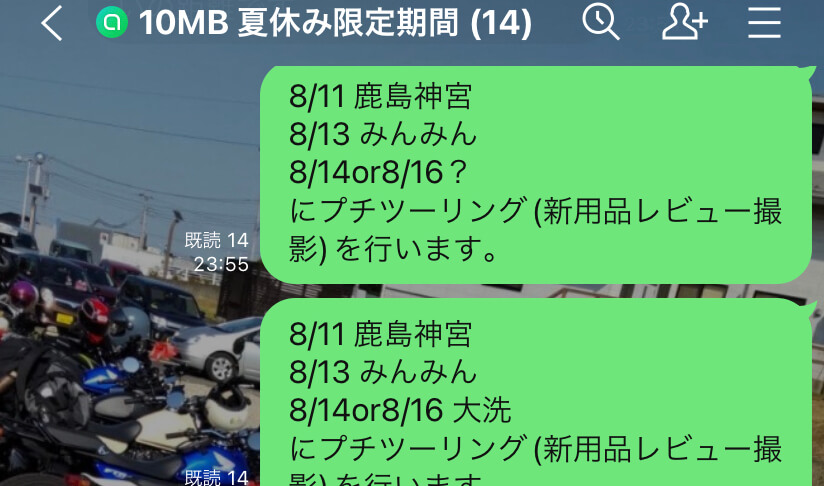Go back to the chat list
Image resolution: width=824 pixels, height=486 pixels.
52,23
